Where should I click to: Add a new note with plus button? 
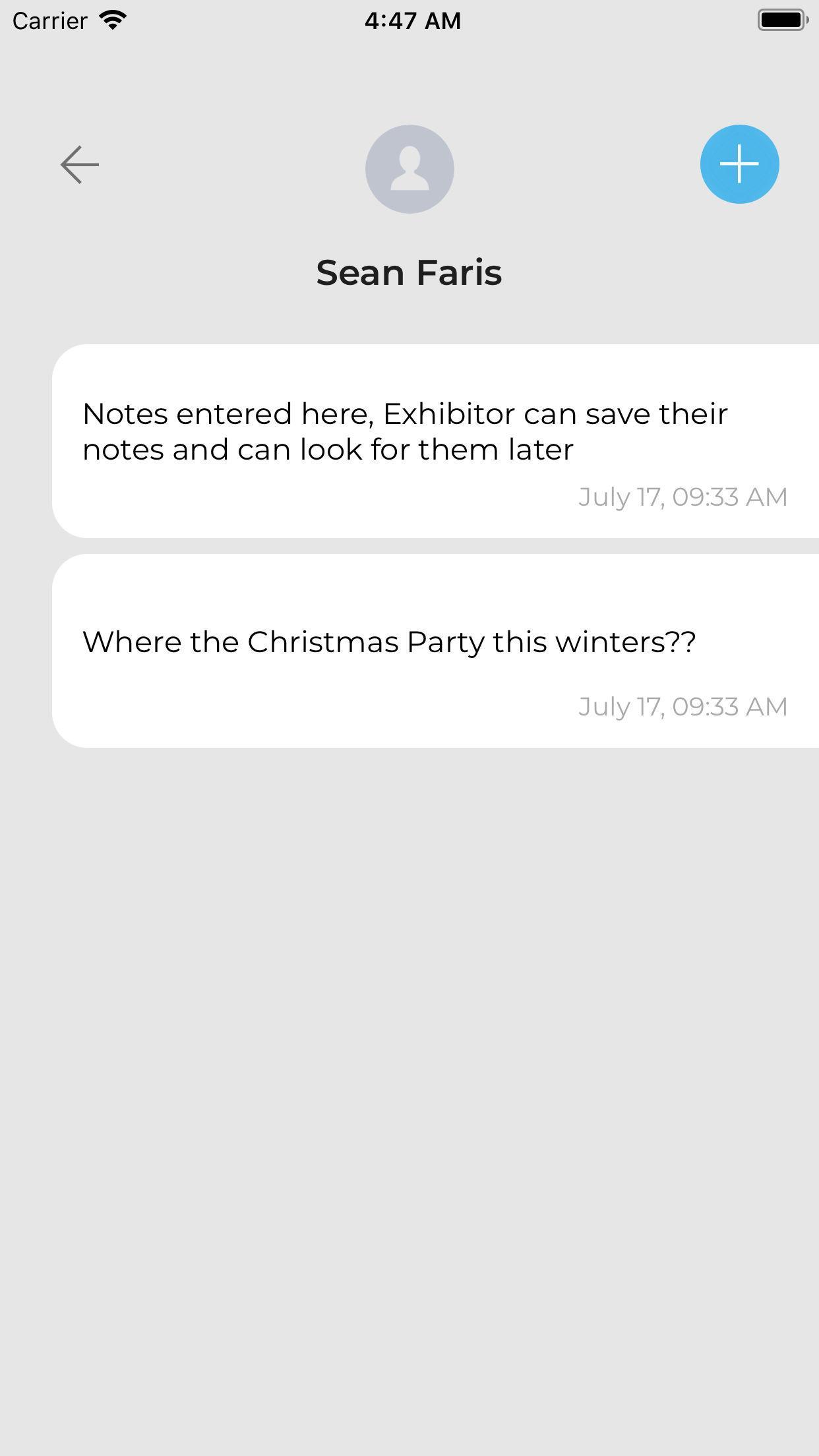tap(739, 164)
